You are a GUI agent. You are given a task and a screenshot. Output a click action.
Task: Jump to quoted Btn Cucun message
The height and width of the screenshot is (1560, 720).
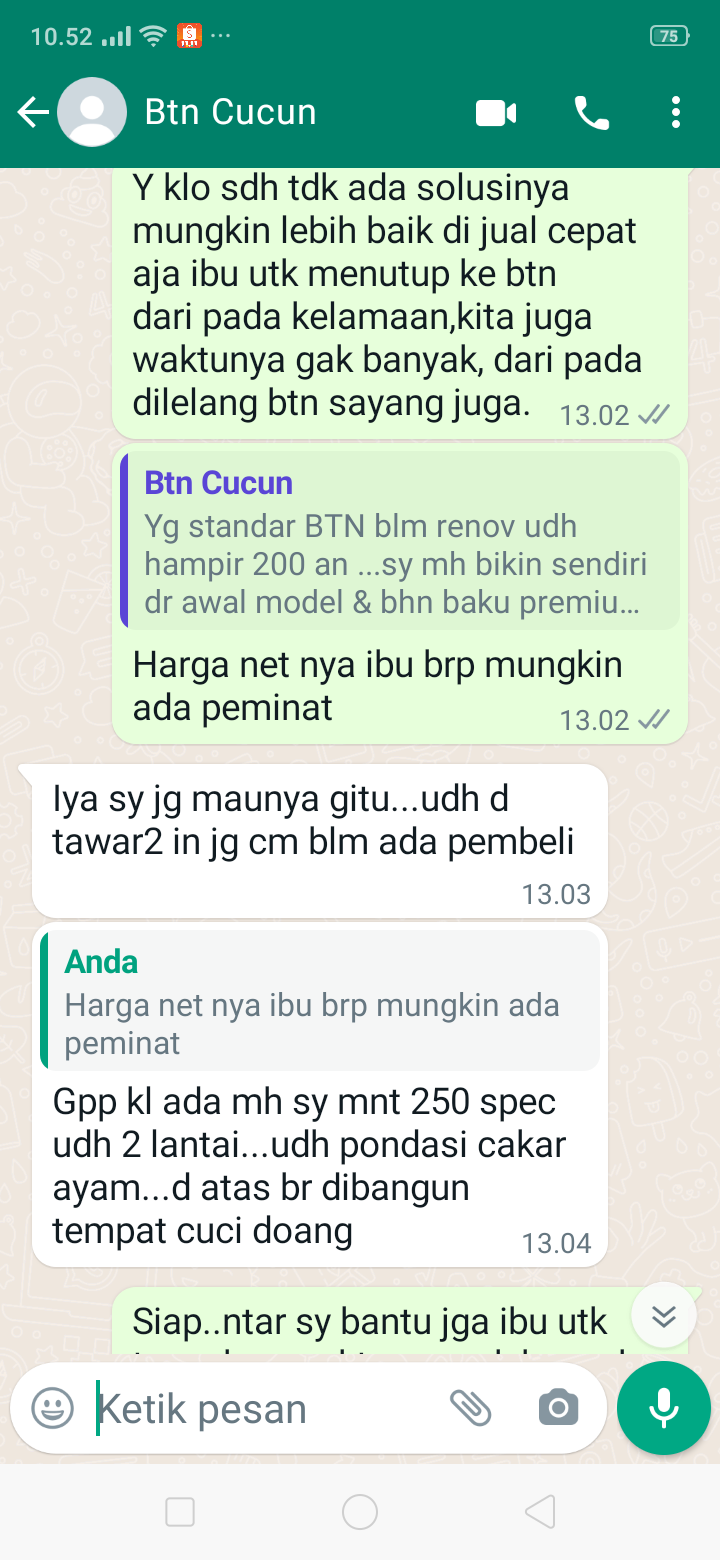click(x=399, y=541)
